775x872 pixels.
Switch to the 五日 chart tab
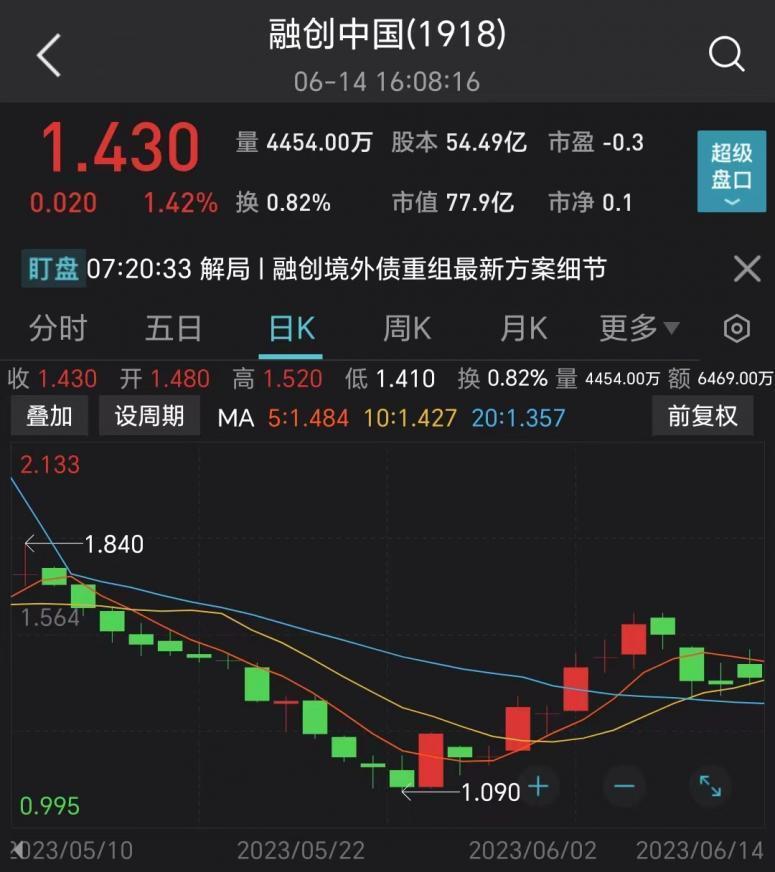click(x=174, y=328)
